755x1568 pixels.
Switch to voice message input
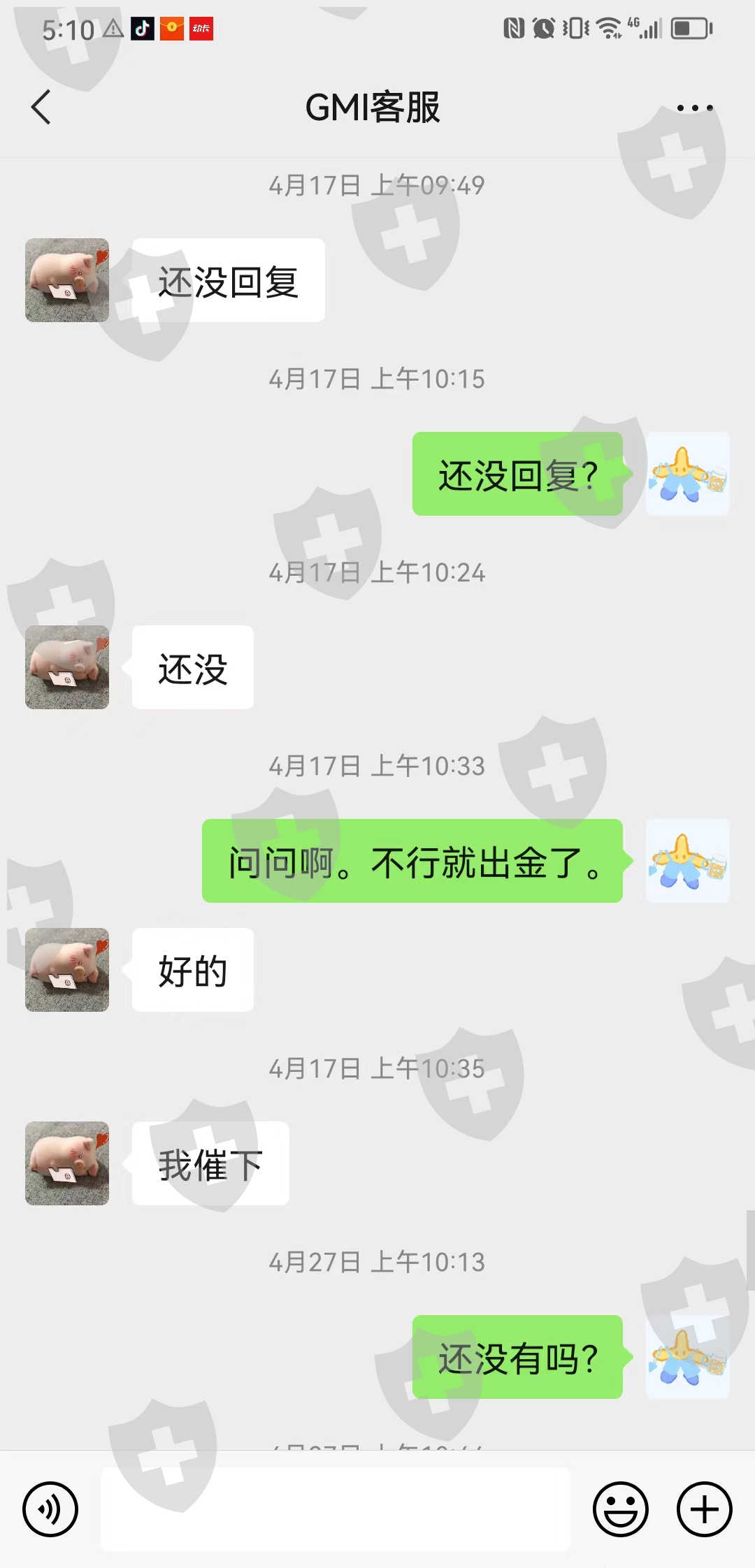click(50, 1509)
